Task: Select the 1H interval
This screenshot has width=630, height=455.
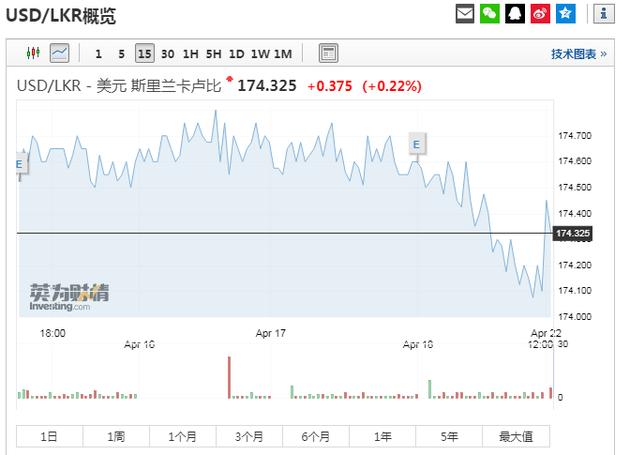Action: [190, 54]
